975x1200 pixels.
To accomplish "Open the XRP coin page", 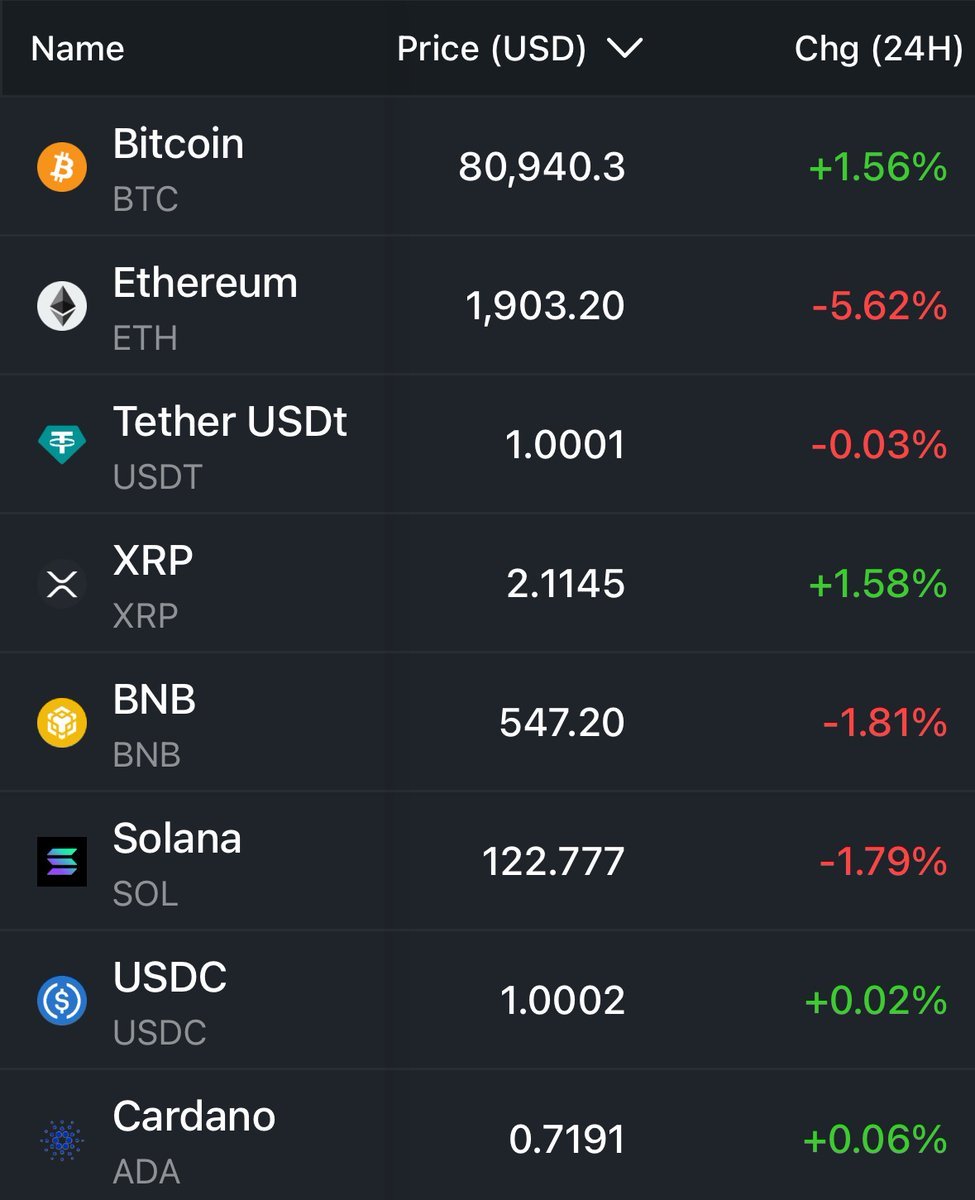I will [x=153, y=583].
